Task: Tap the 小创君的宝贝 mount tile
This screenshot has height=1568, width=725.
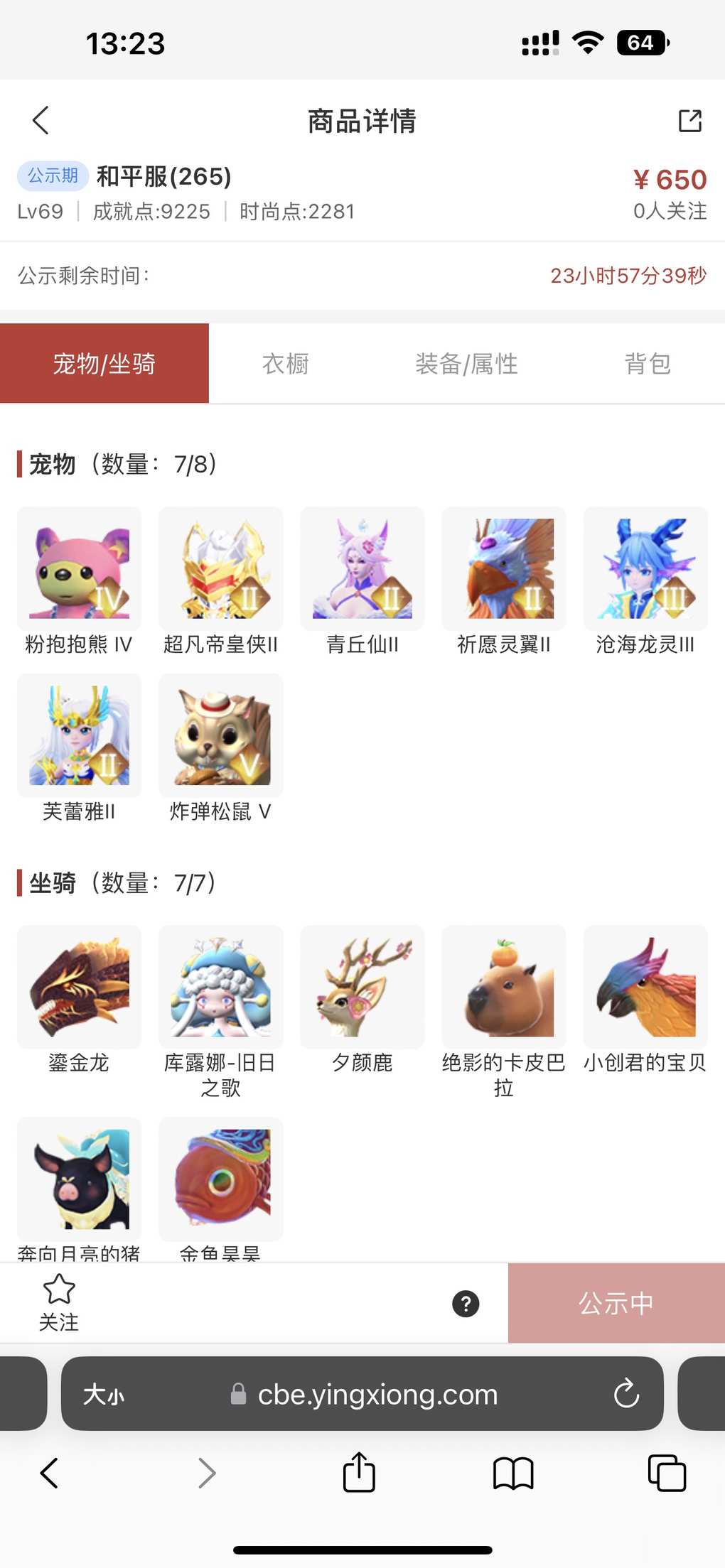Action: (645, 988)
